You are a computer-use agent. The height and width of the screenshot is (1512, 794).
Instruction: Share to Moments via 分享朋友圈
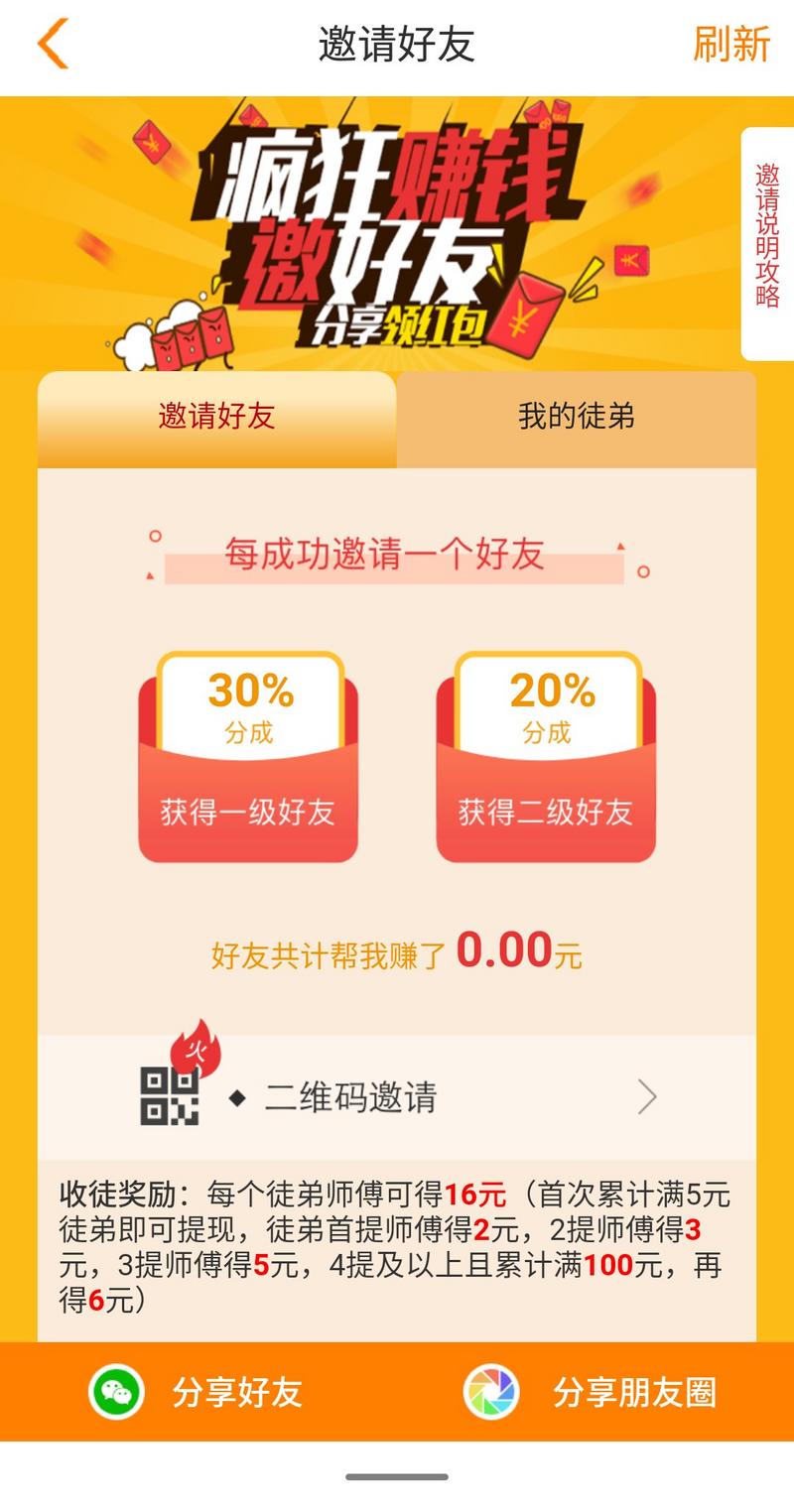[x=592, y=1392]
